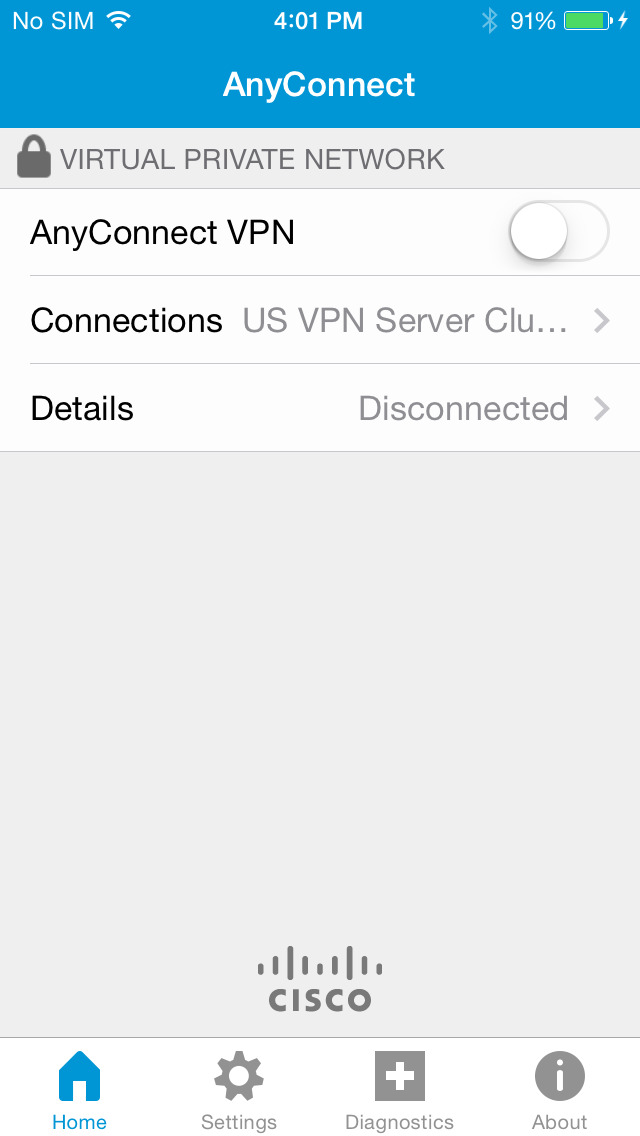Open the Details row showing Disconnected
The width and height of the screenshot is (640, 1136).
(320, 408)
